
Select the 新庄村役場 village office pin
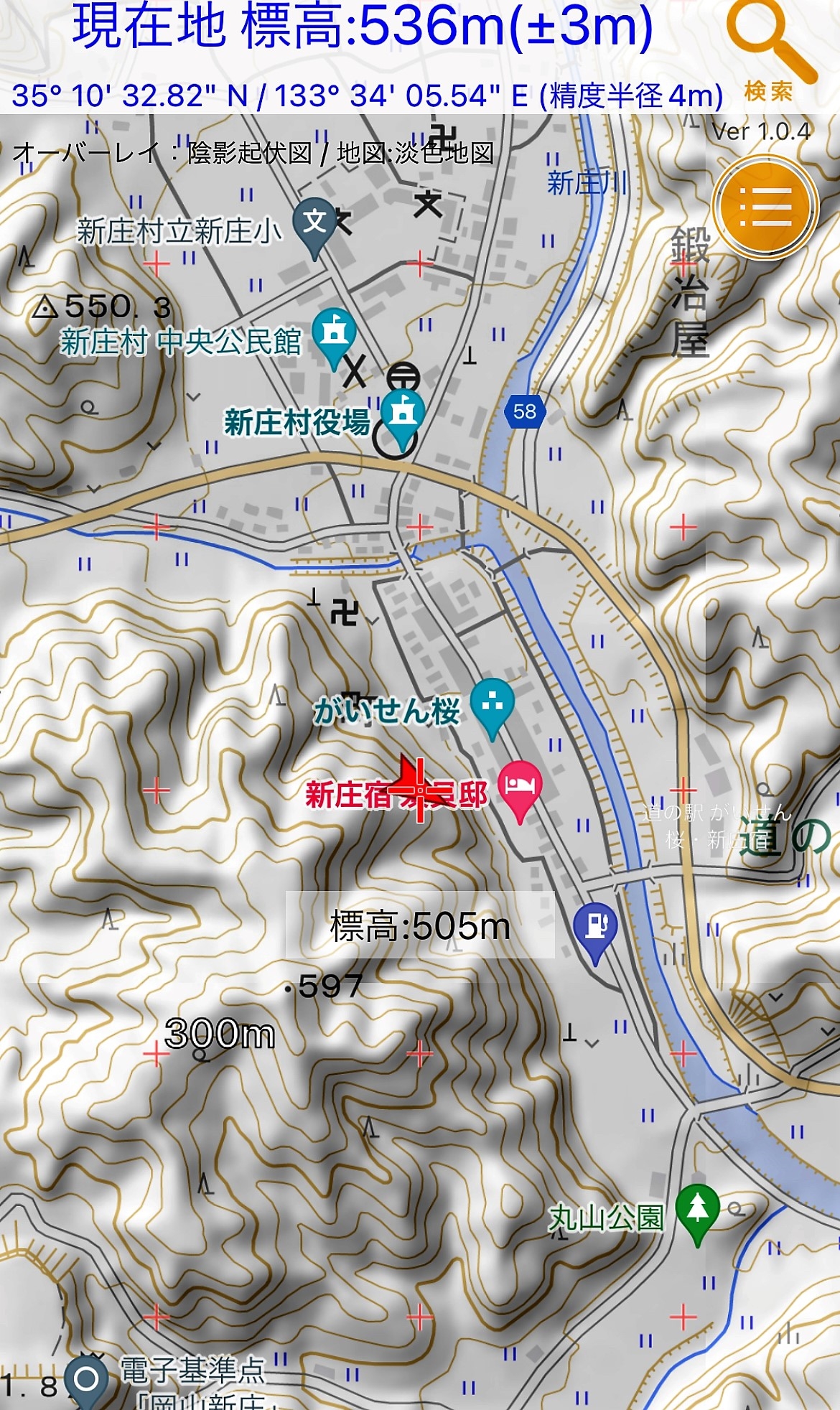(402, 415)
